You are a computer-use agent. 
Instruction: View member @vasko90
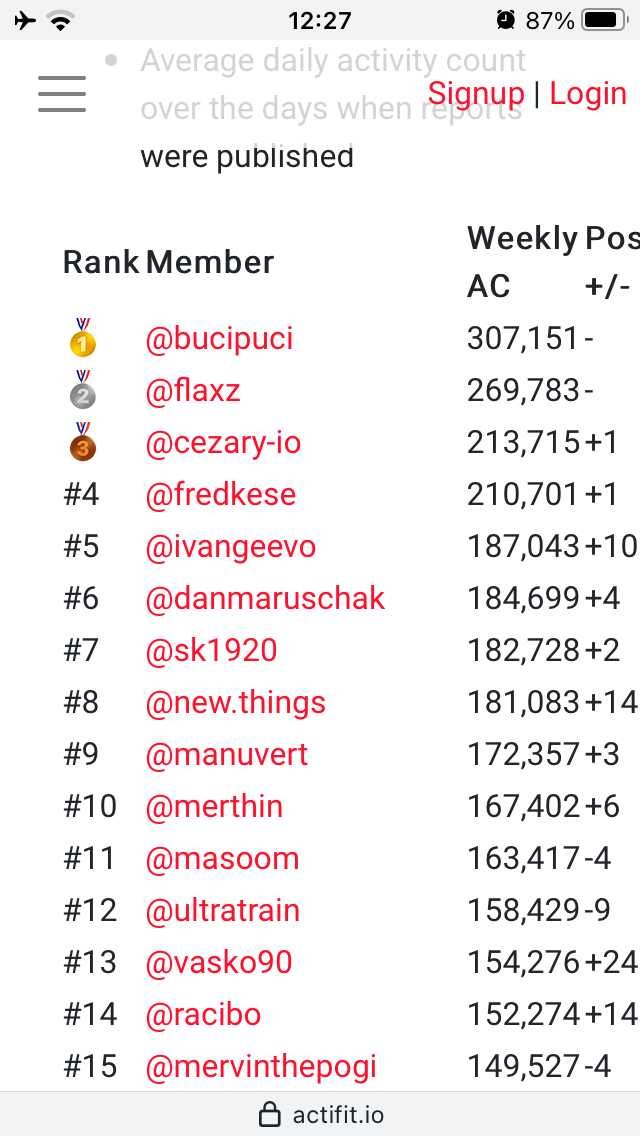click(x=218, y=962)
